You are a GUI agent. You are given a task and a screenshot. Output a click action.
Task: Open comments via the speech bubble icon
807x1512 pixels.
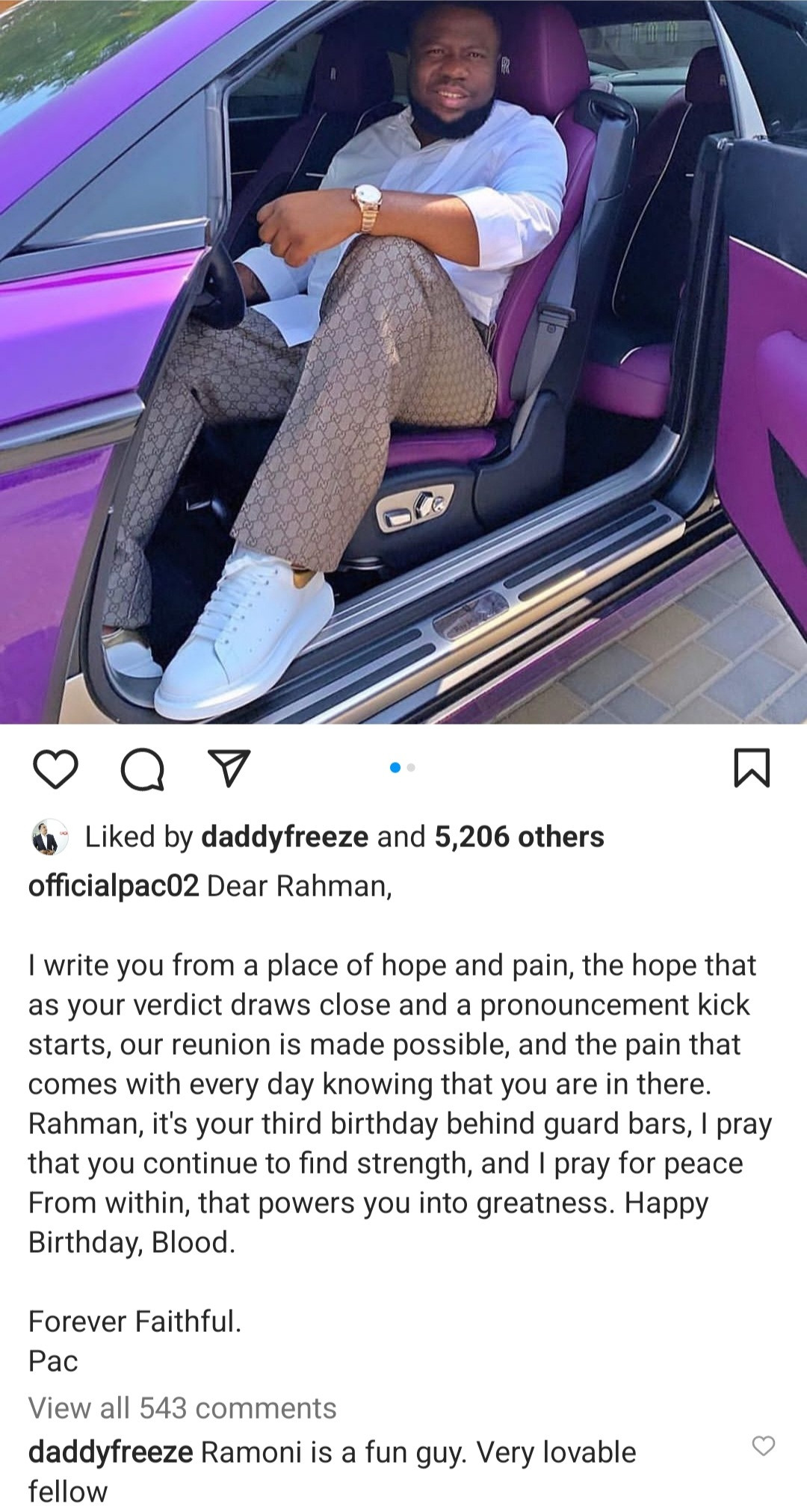[143, 769]
